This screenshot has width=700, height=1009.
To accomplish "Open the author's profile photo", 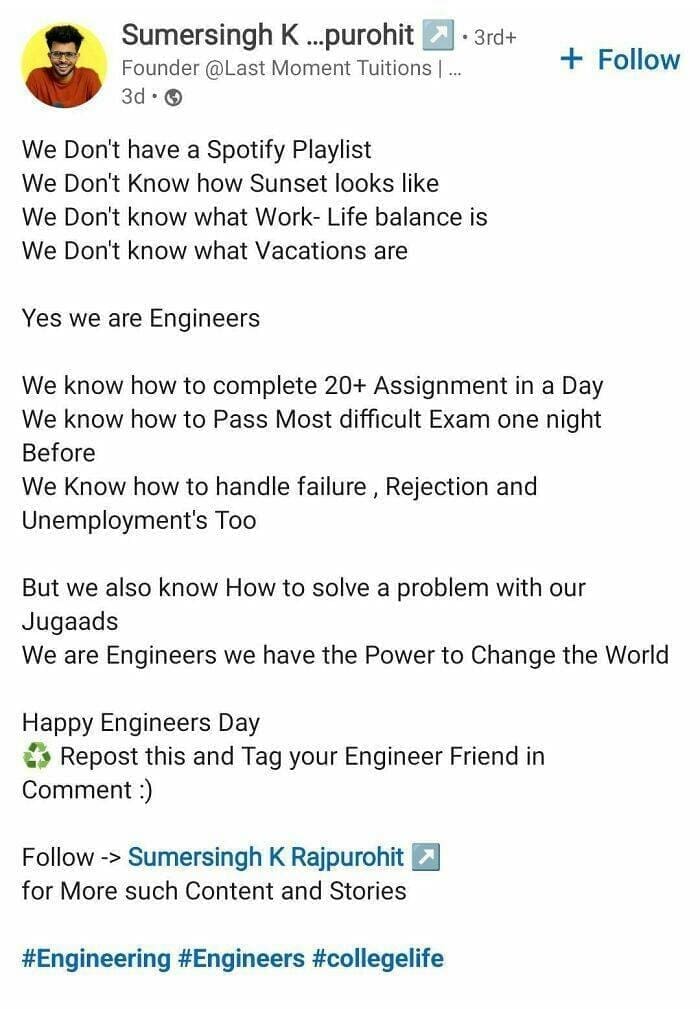I will [64, 65].
